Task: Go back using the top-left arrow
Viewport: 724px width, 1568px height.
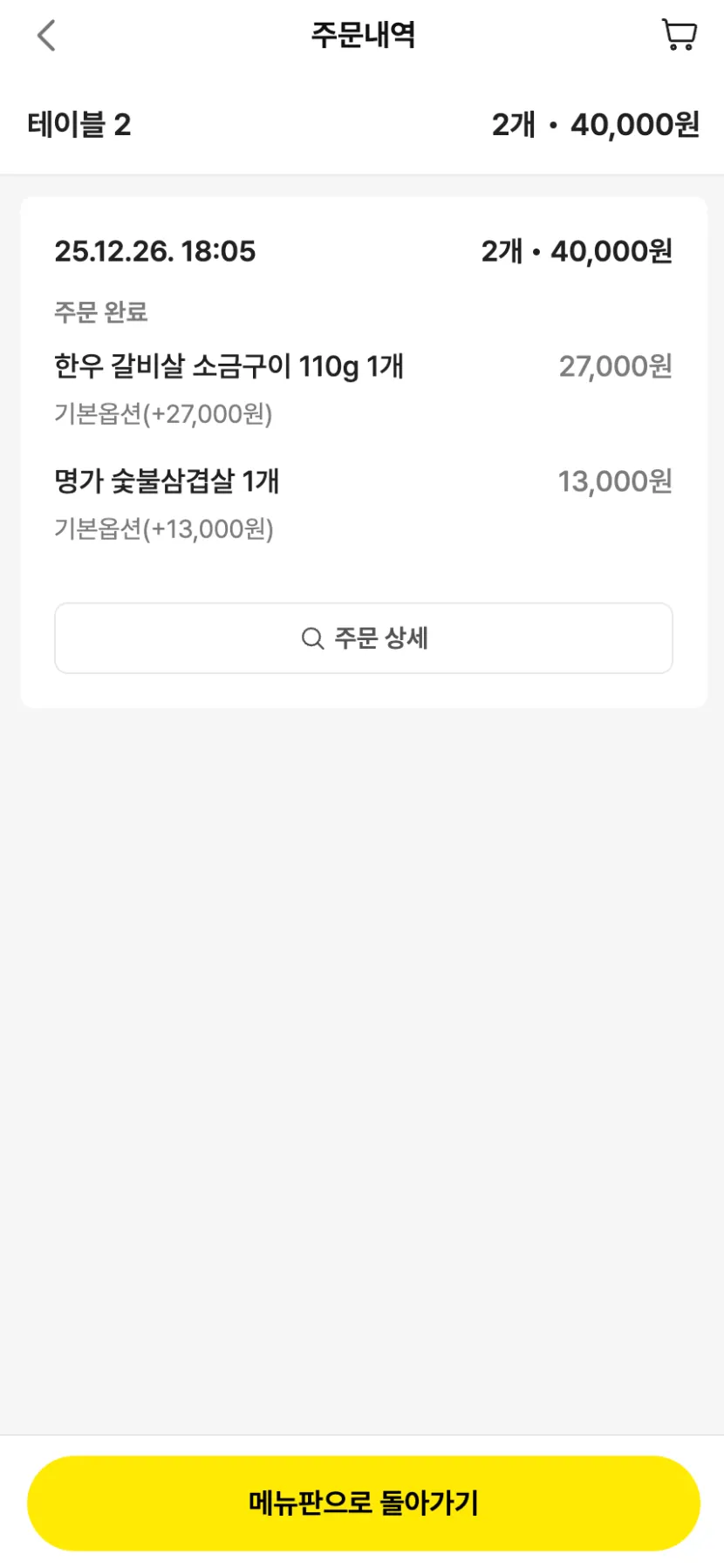Action: click(x=46, y=36)
